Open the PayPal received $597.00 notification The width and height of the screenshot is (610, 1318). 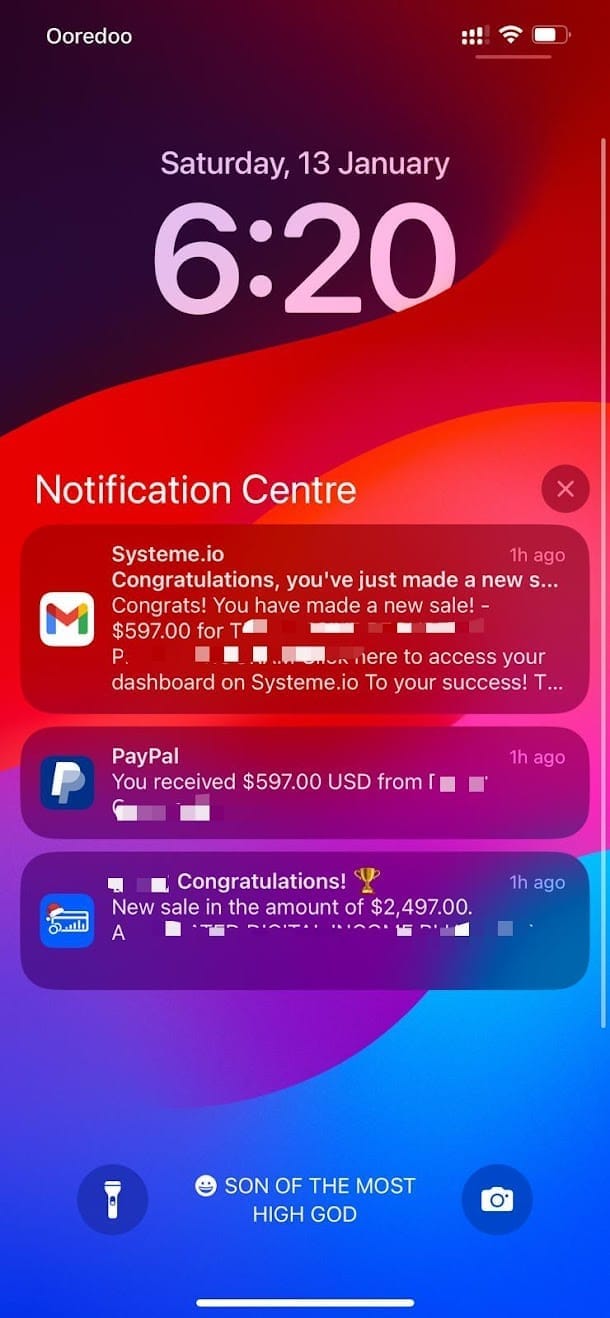pos(304,783)
